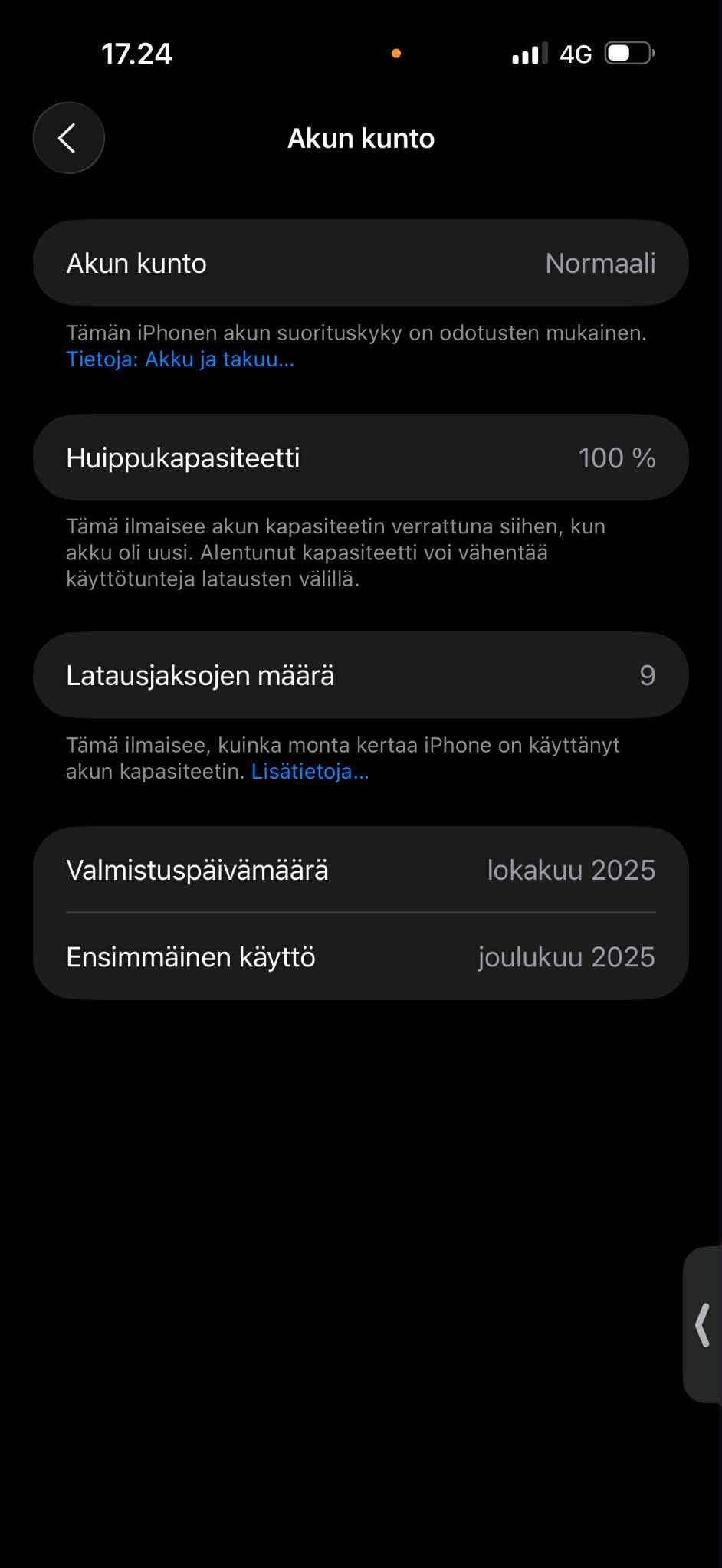Tap the edge chevron on right screen border
Viewport: 722px width, 1568px height.
(x=701, y=1324)
